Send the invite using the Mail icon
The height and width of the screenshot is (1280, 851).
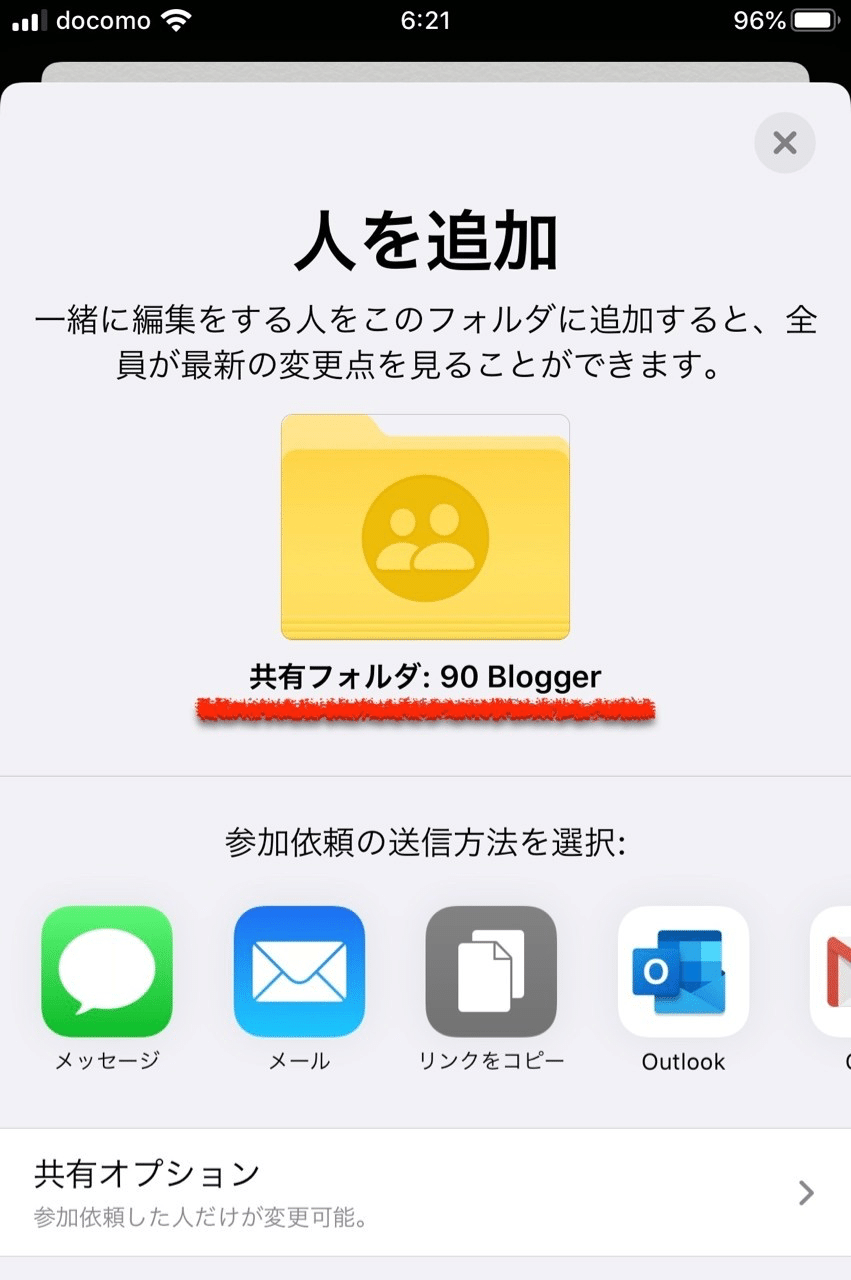[297, 970]
